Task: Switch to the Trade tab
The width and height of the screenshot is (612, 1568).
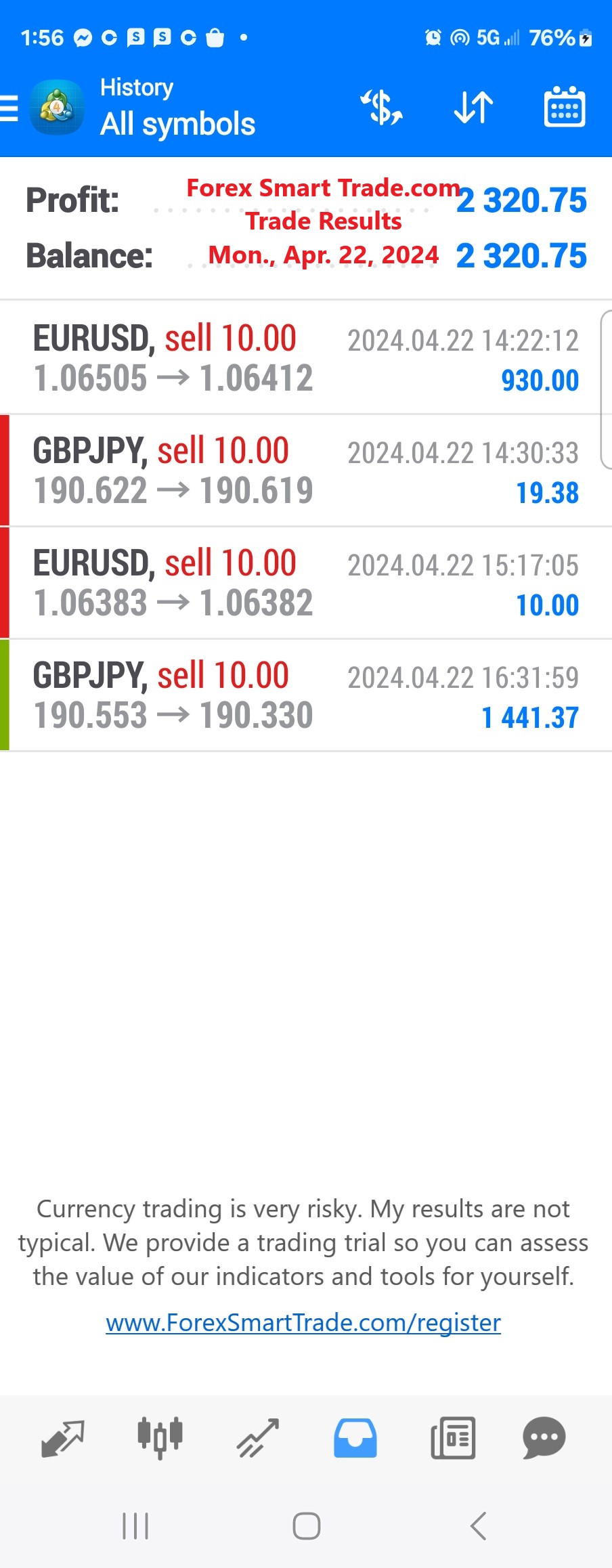Action: (x=258, y=1438)
